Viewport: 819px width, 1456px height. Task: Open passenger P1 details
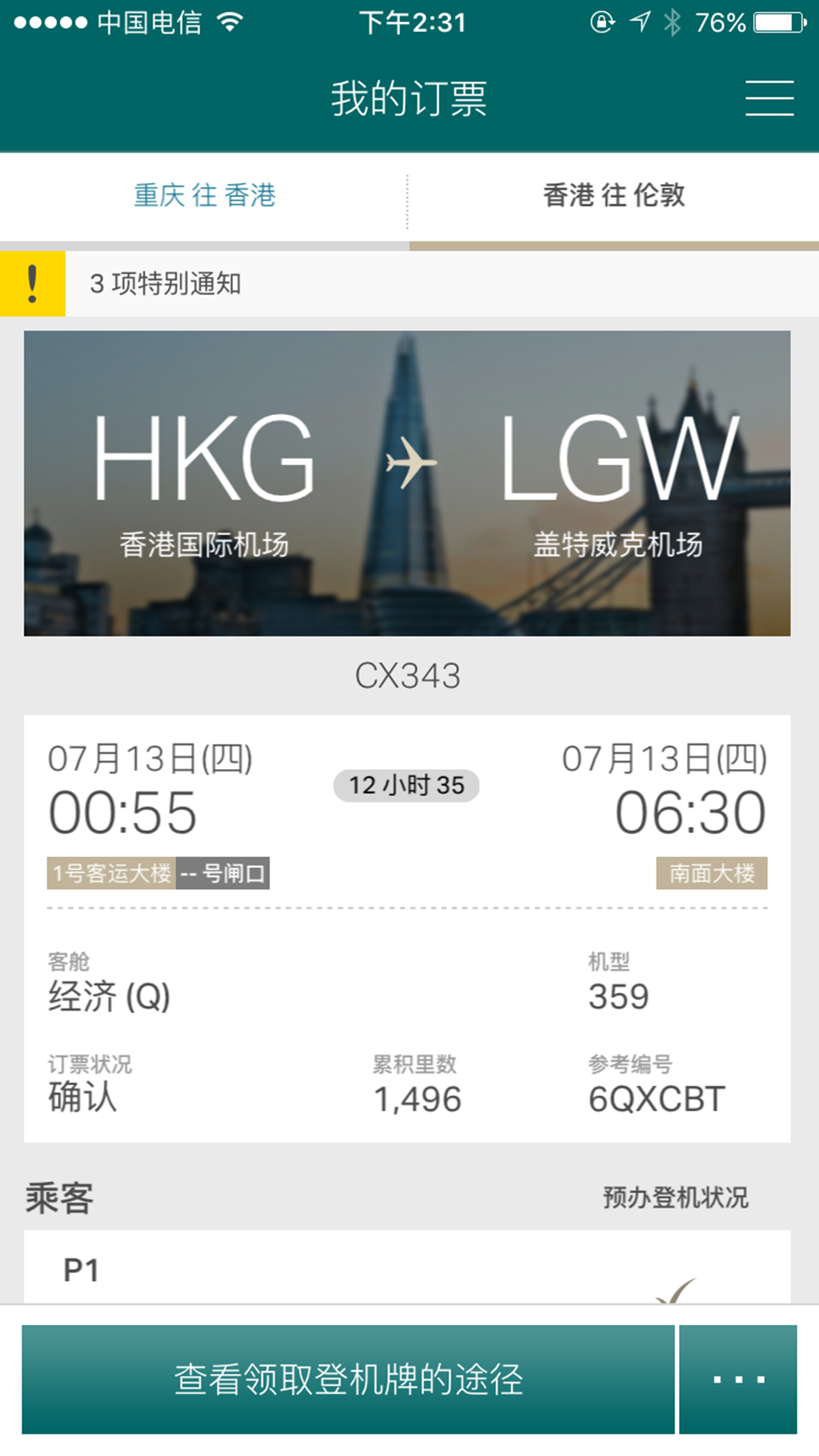(406, 1269)
